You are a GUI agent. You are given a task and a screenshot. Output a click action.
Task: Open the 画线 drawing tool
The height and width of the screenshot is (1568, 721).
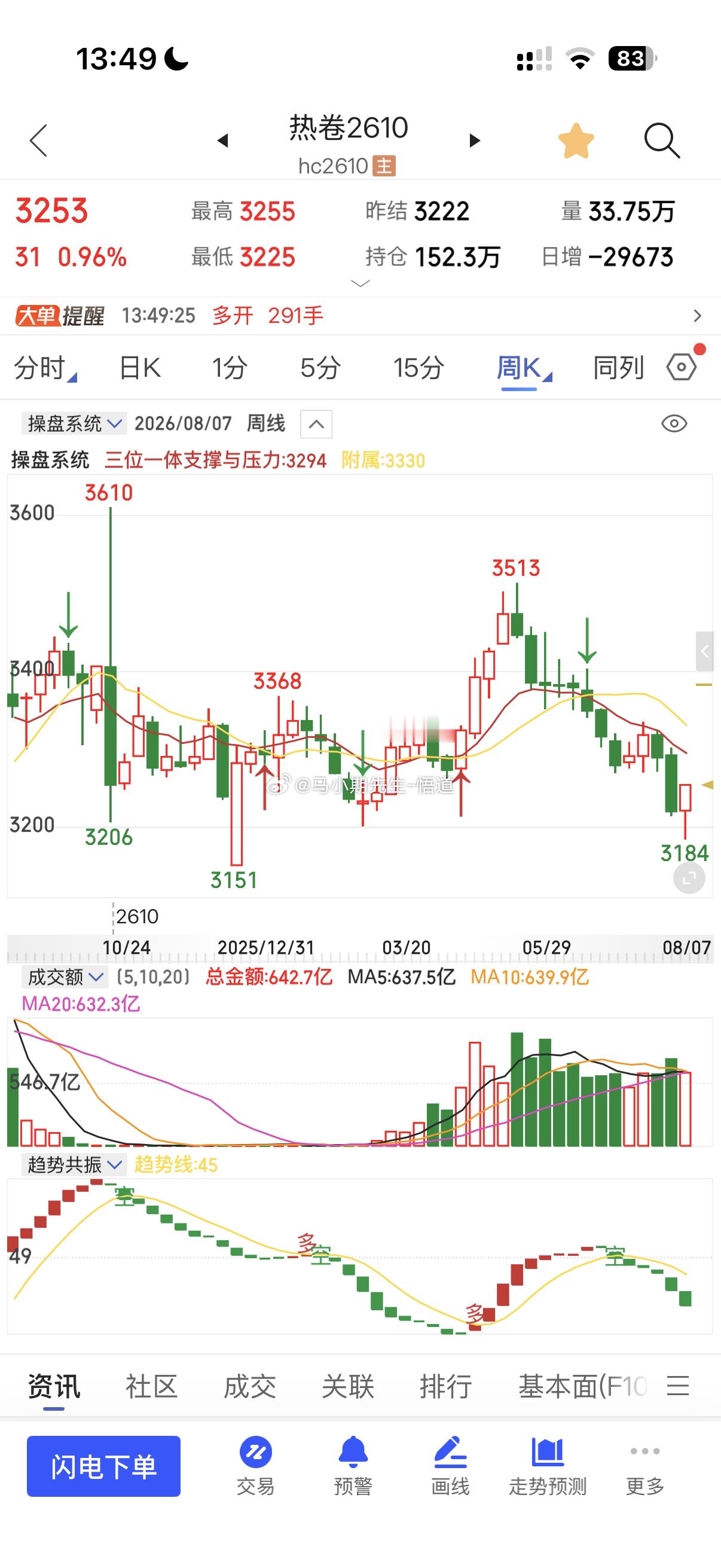pyautogui.click(x=450, y=1466)
